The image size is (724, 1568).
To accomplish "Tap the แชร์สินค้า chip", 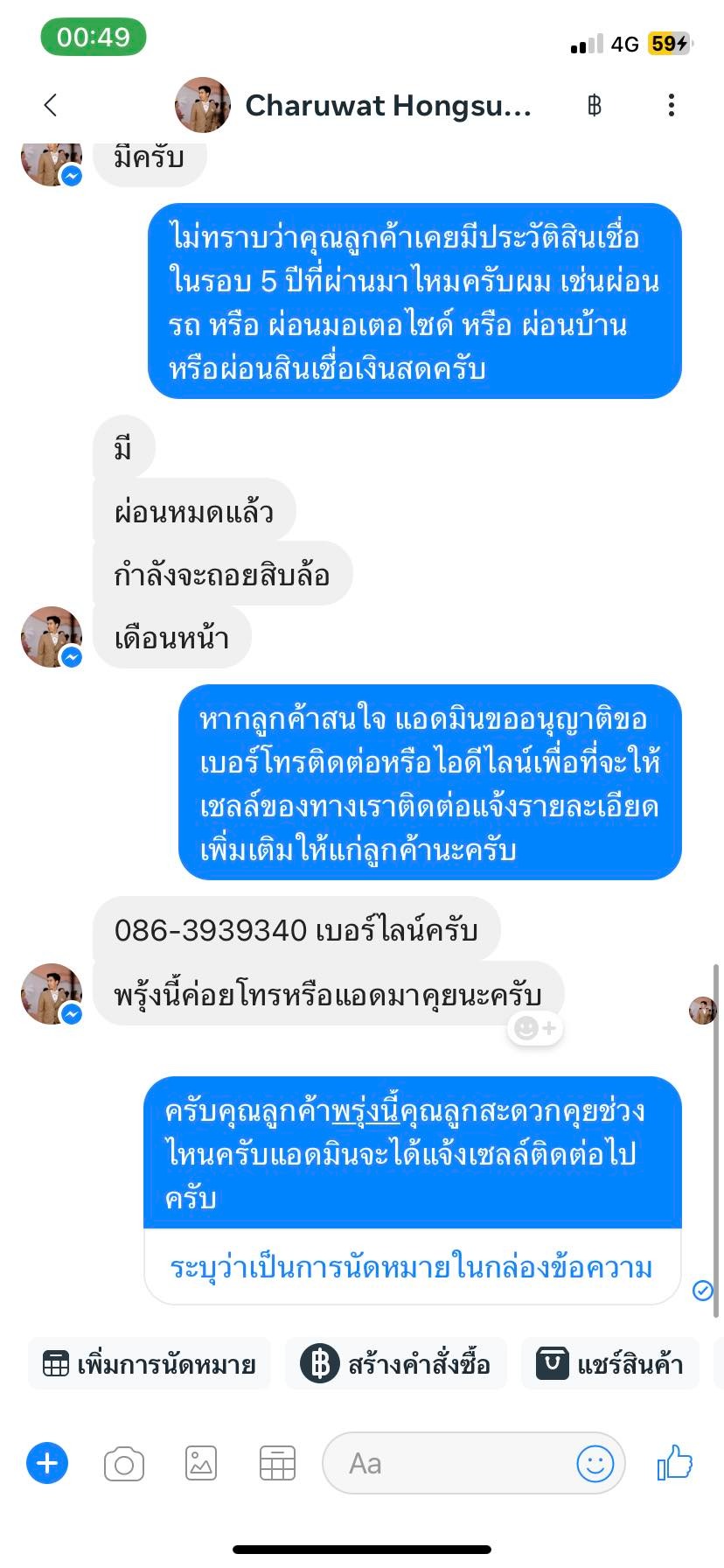I will pos(610,1364).
